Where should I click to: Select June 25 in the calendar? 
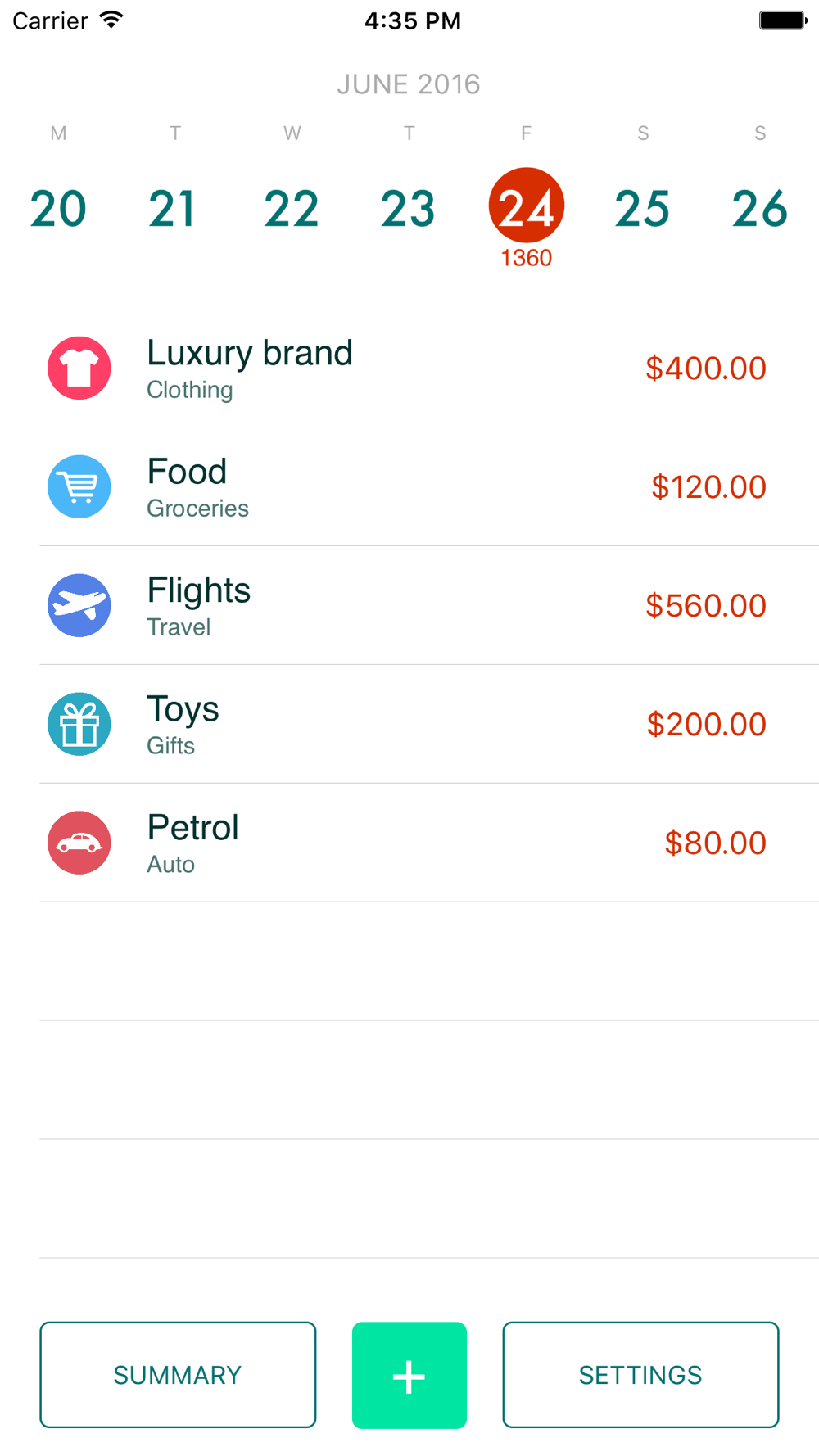coord(643,208)
